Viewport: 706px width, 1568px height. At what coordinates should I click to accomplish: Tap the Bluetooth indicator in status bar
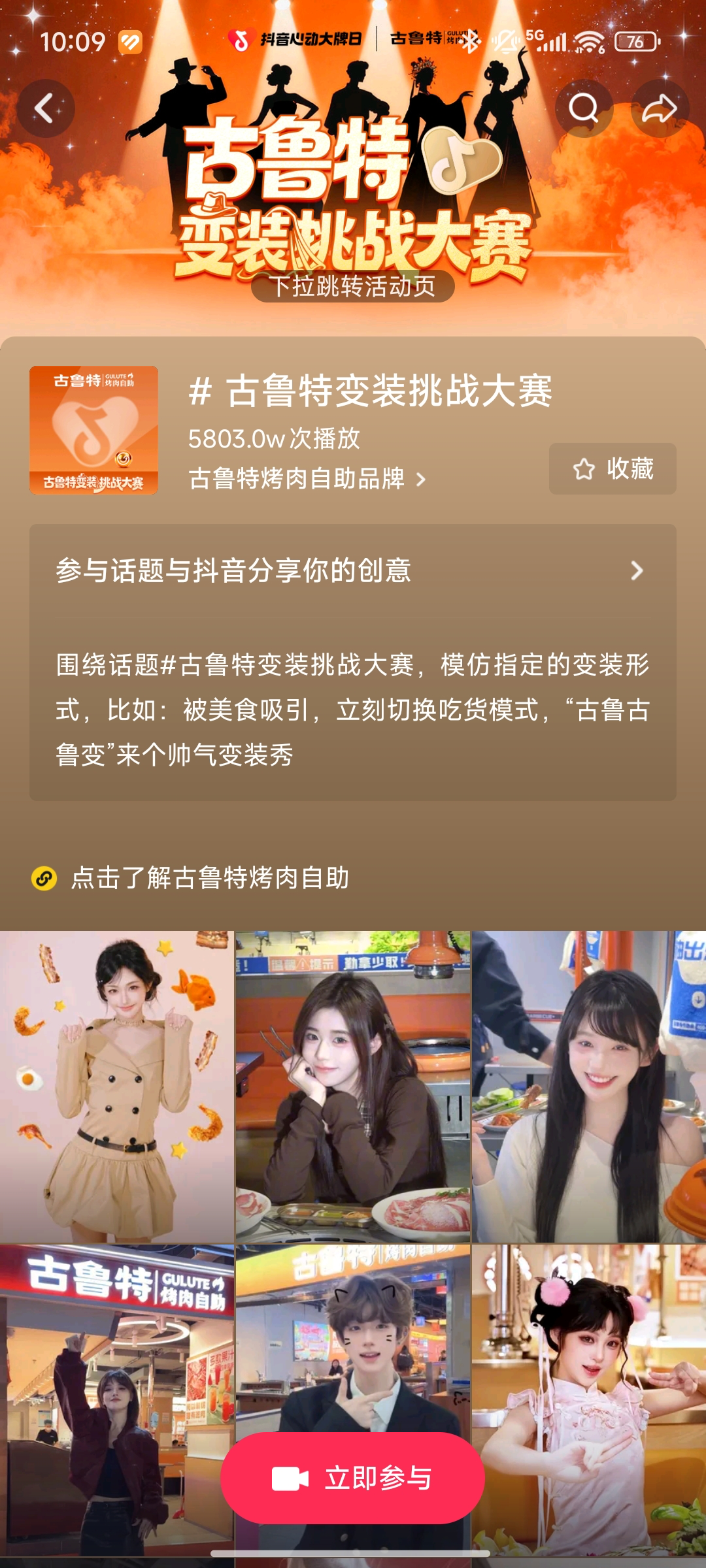[472, 41]
